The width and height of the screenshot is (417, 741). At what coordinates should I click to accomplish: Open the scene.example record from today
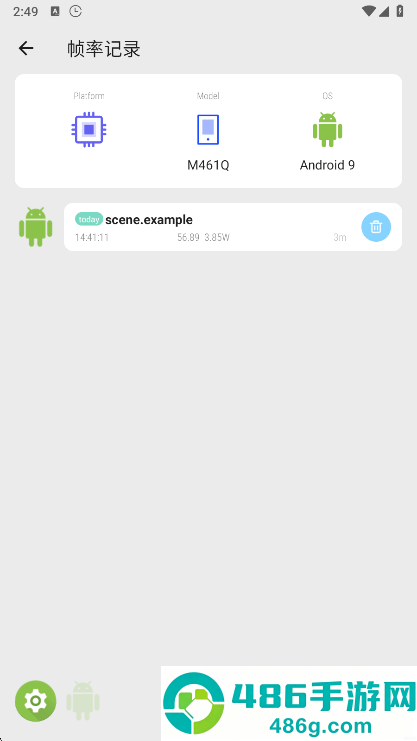click(233, 227)
